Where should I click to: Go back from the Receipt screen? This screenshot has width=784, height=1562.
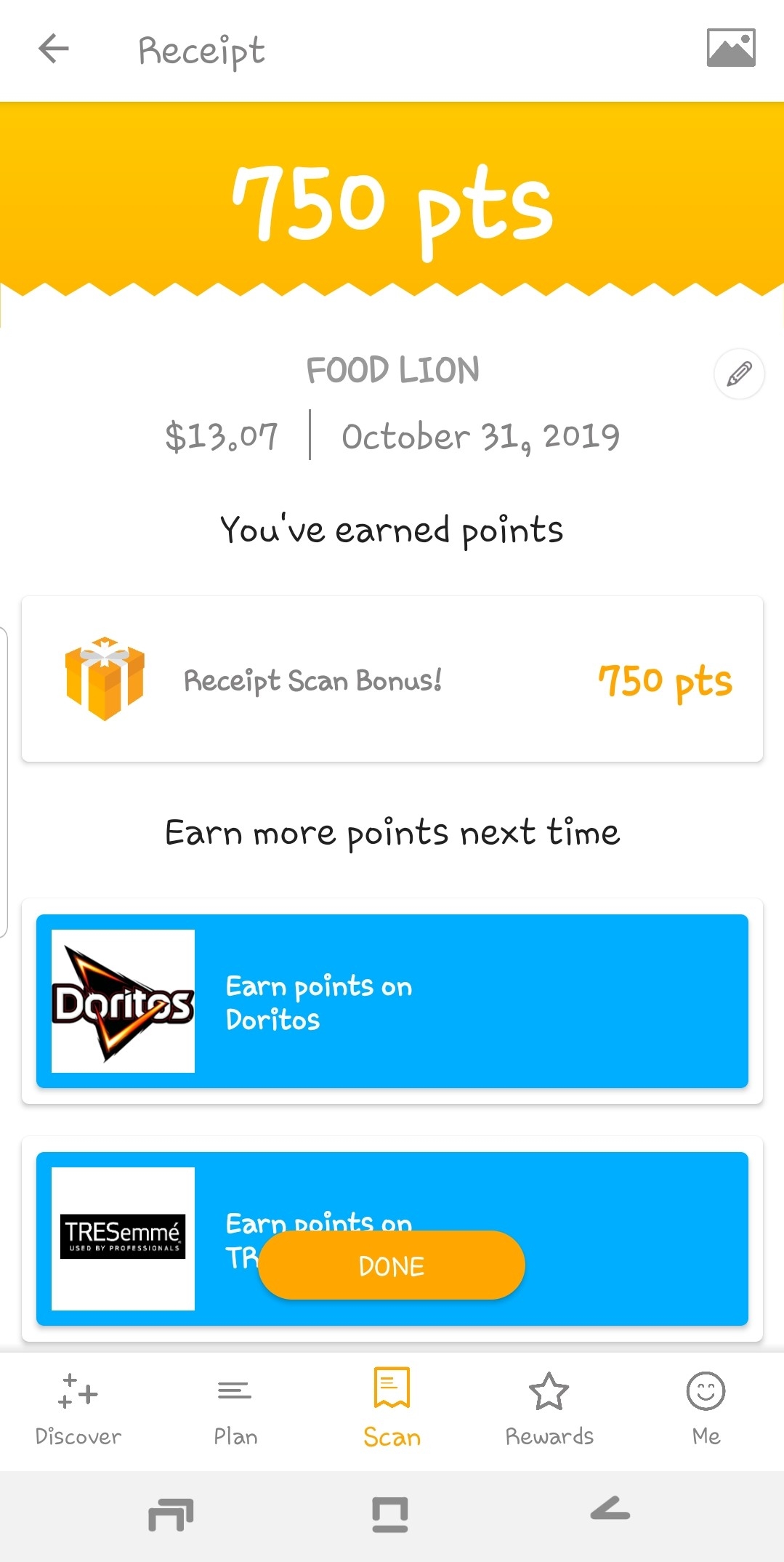(54, 49)
